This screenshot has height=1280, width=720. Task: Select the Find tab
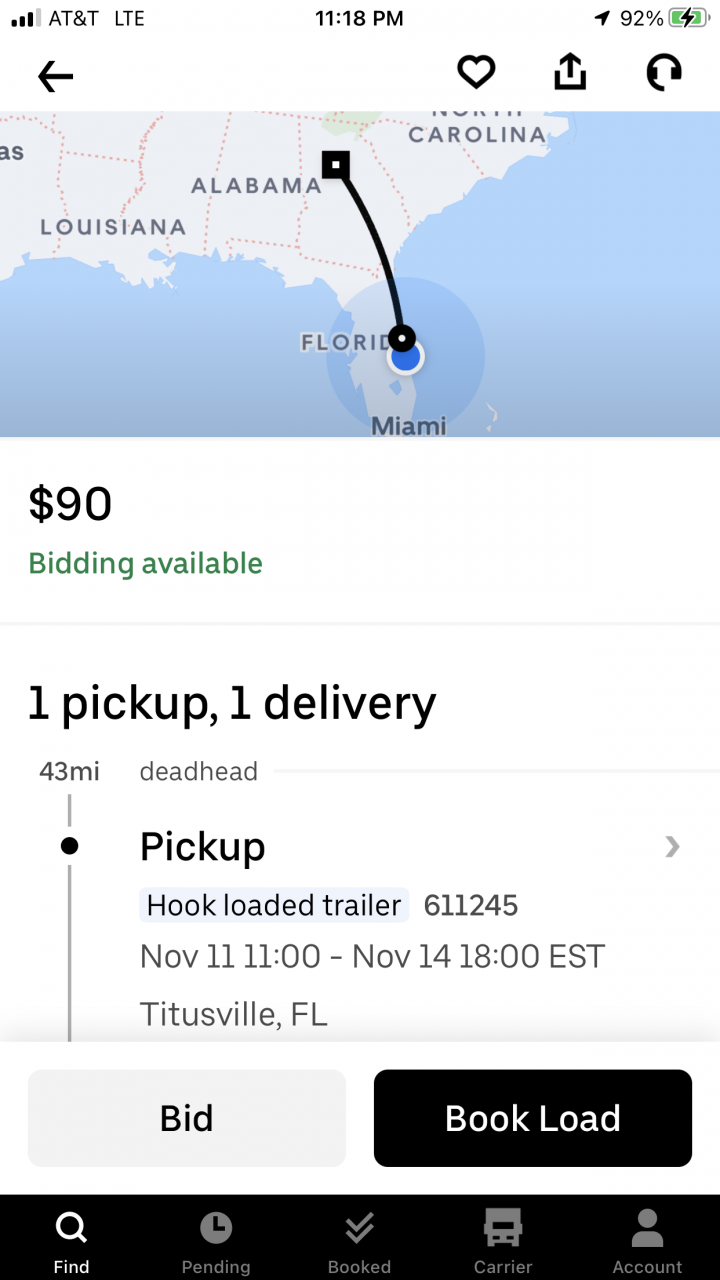72,1240
